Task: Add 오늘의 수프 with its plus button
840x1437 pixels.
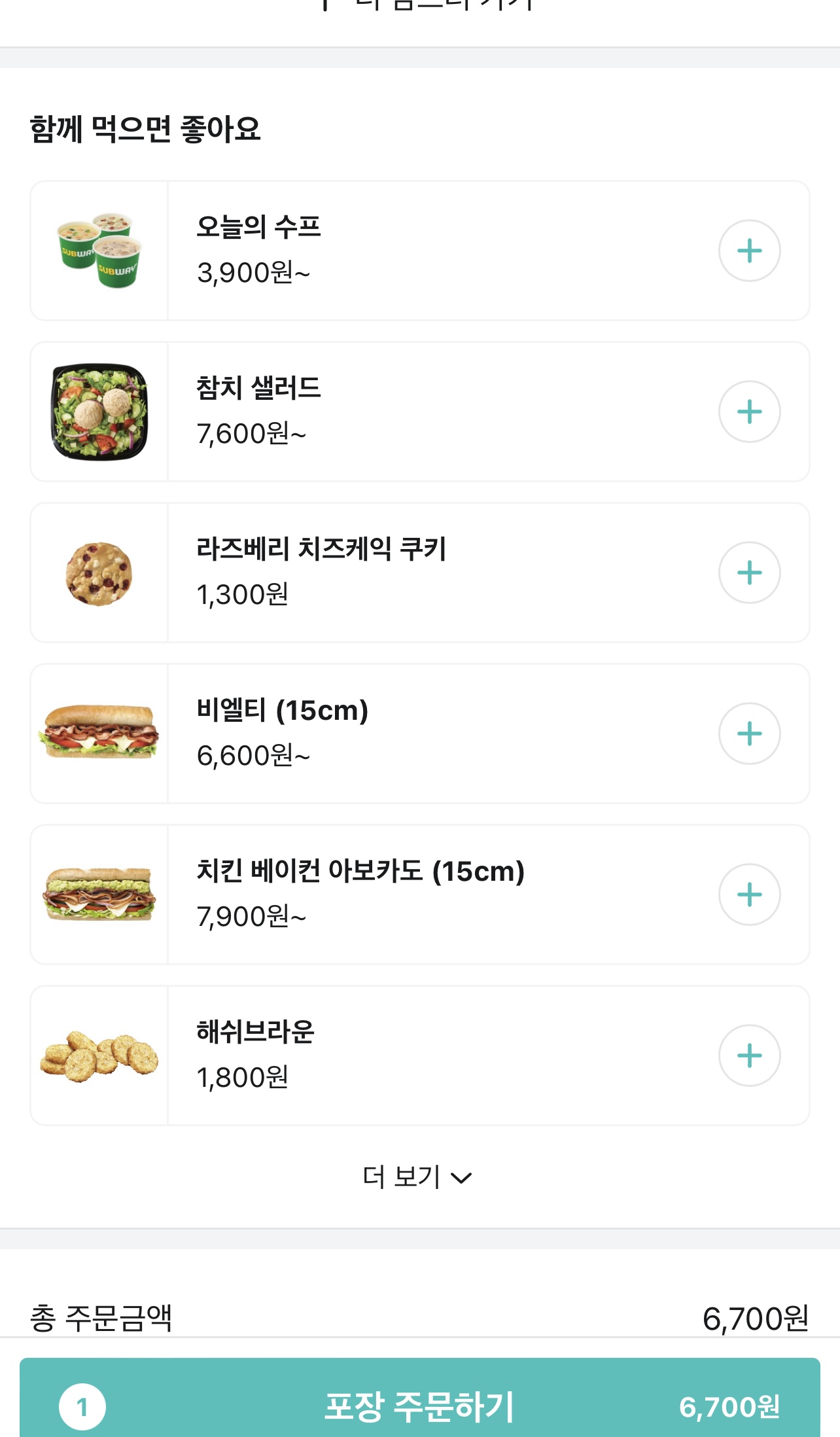Action: pyautogui.click(x=749, y=251)
